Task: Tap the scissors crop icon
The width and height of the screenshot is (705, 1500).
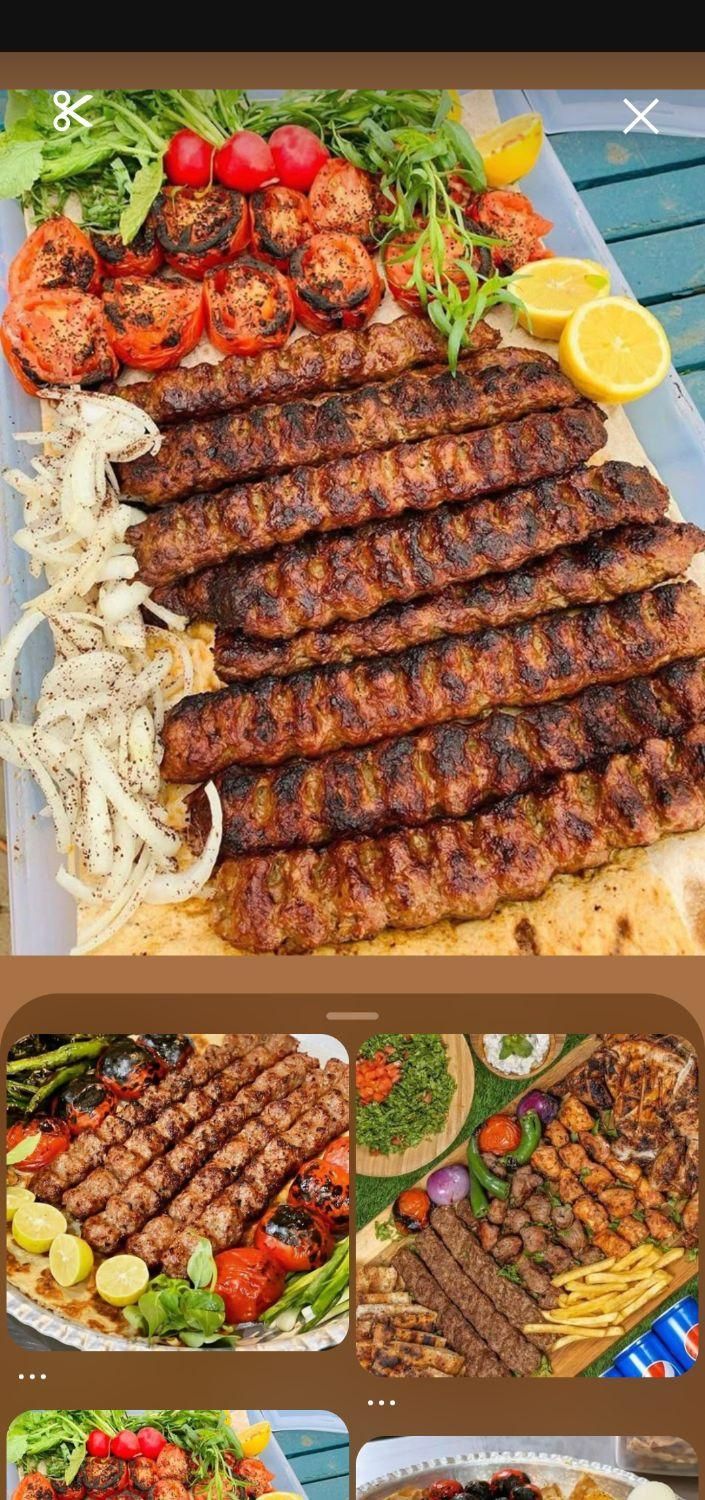Action: tap(72, 112)
